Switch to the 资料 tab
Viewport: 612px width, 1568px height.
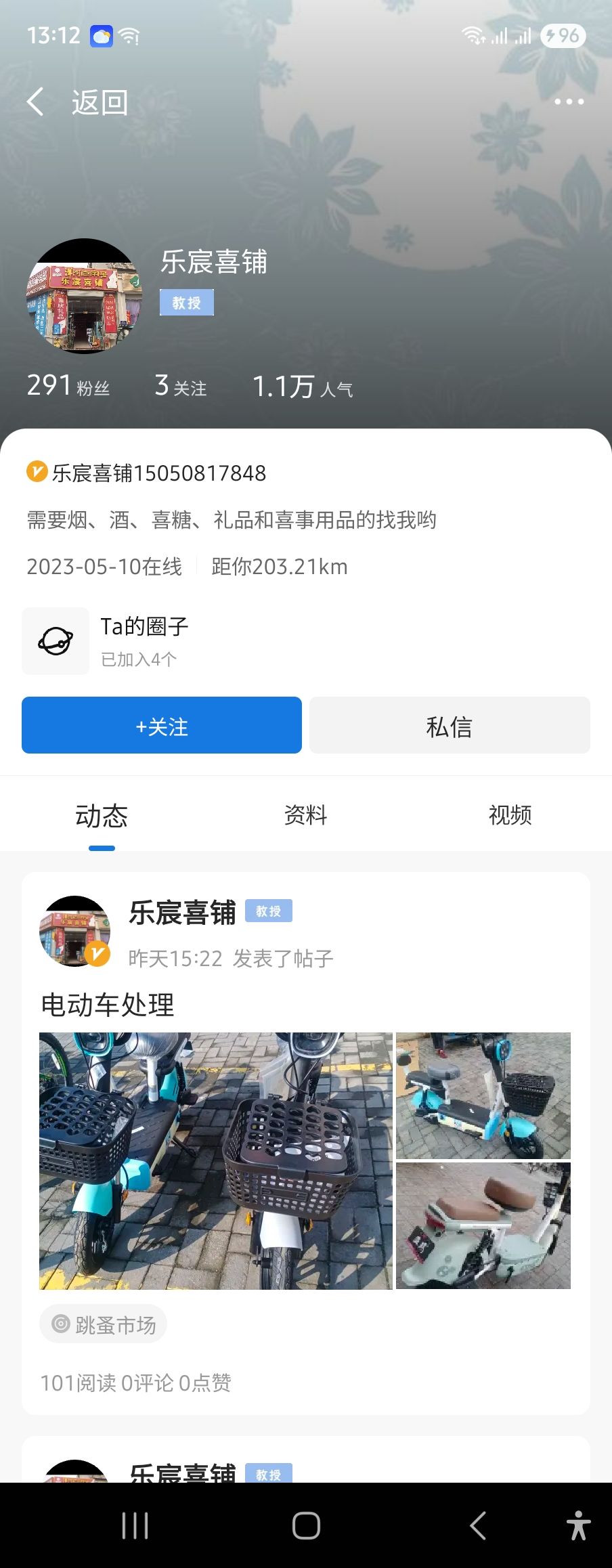(305, 815)
